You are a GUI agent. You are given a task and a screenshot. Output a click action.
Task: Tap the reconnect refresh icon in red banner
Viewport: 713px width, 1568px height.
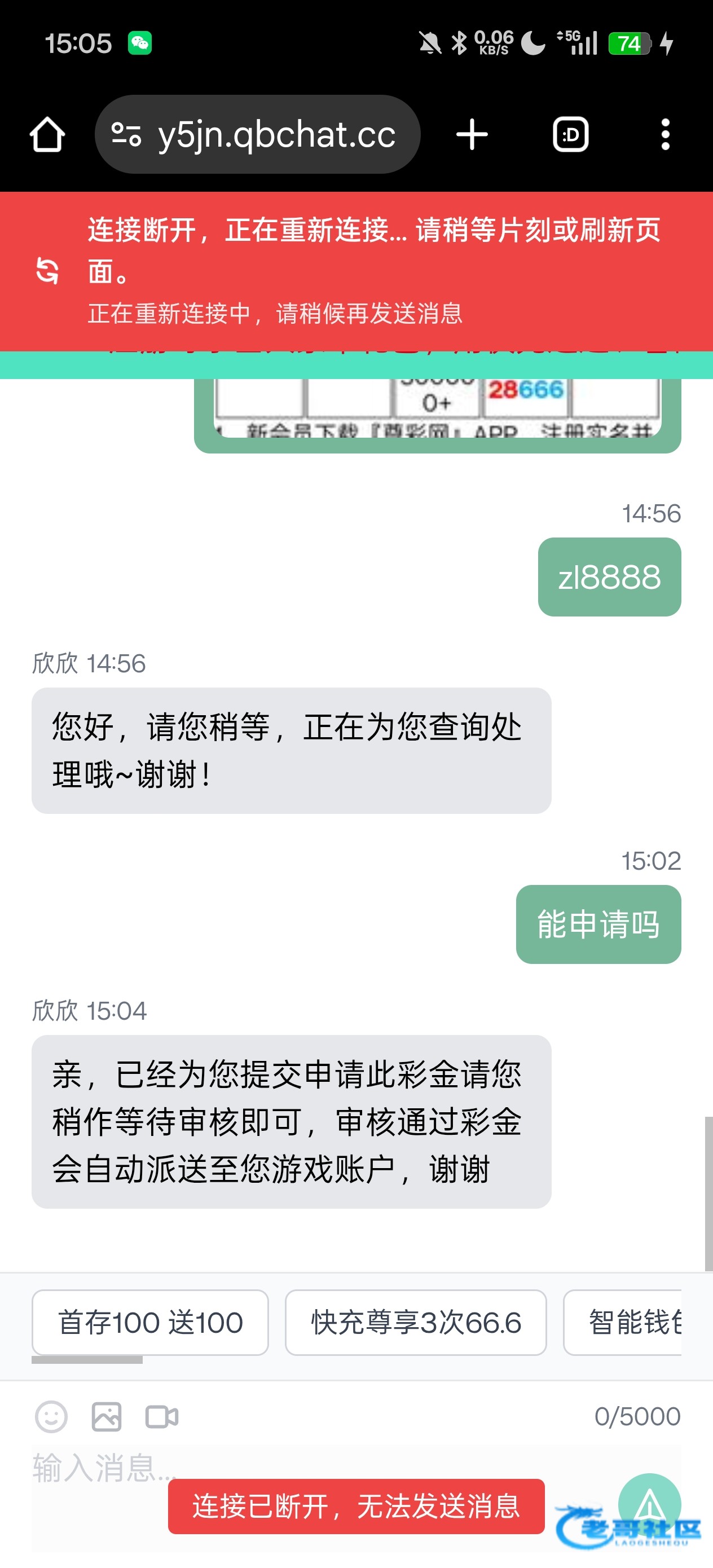(x=47, y=271)
